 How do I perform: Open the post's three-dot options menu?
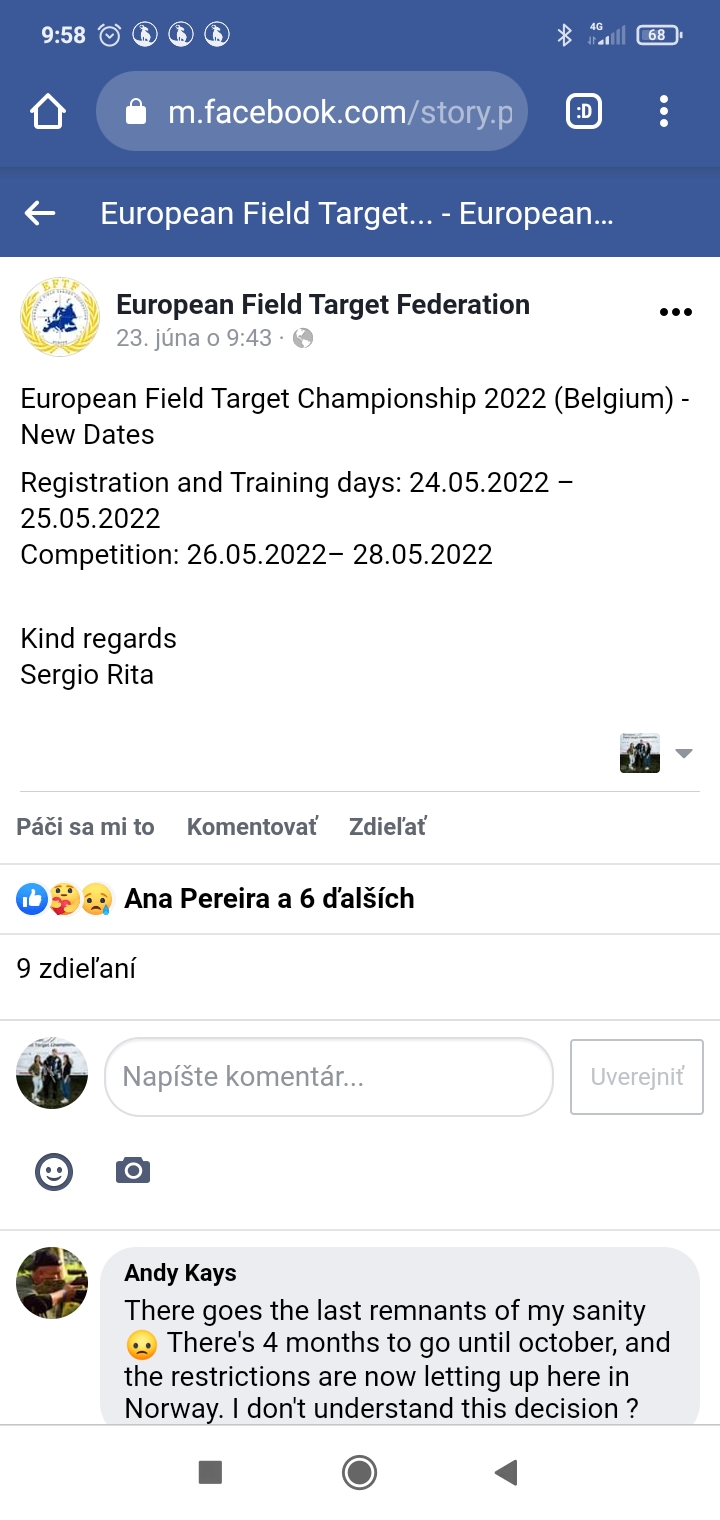click(x=676, y=312)
